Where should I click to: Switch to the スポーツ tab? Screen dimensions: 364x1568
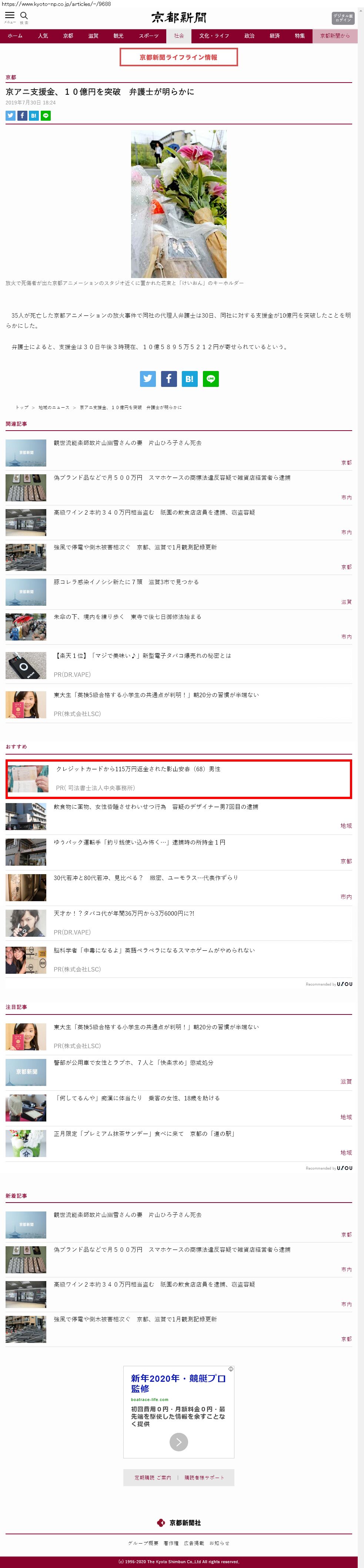tap(148, 36)
